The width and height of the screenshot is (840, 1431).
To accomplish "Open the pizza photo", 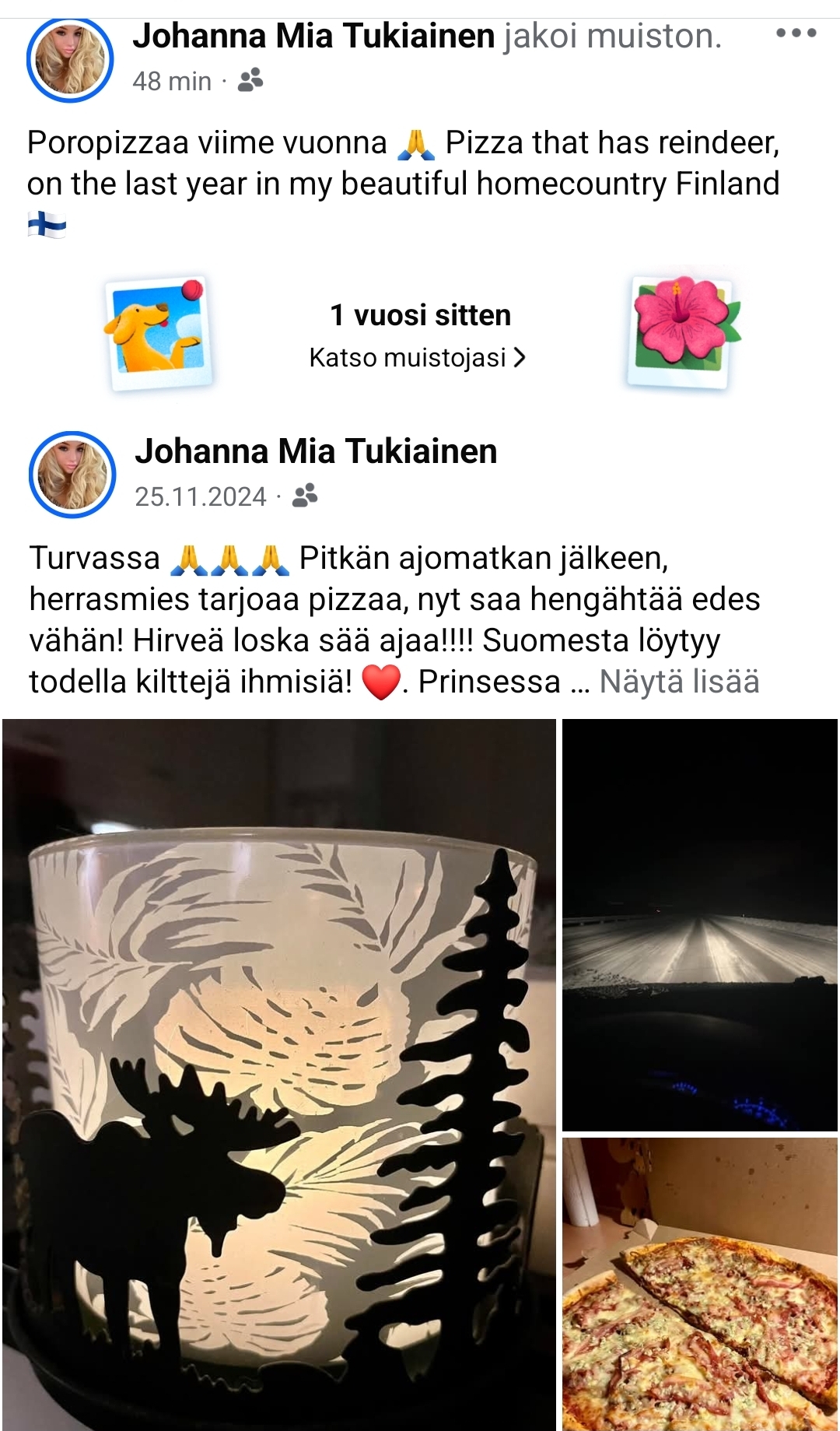I will pos(699,1284).
